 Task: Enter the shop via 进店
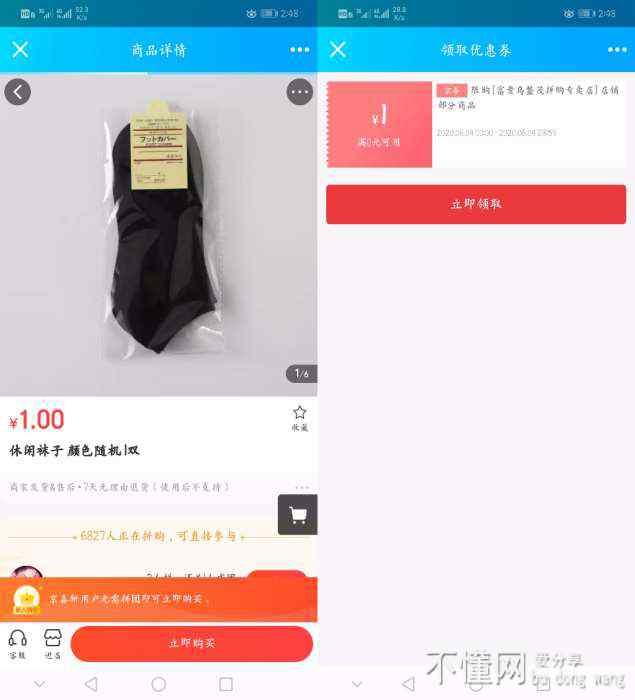click(x=52, y=643)
